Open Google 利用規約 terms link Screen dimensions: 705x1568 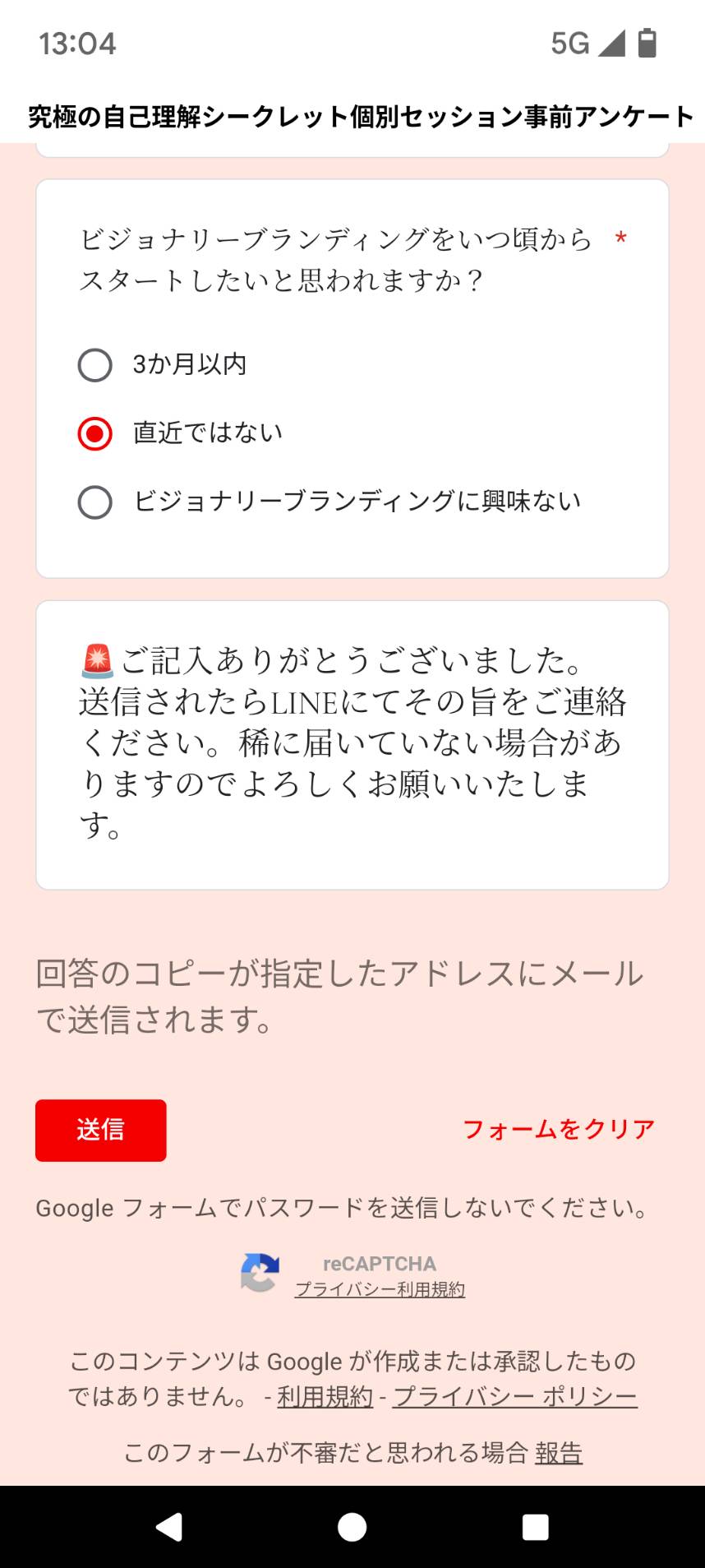tap(325, 1396)
